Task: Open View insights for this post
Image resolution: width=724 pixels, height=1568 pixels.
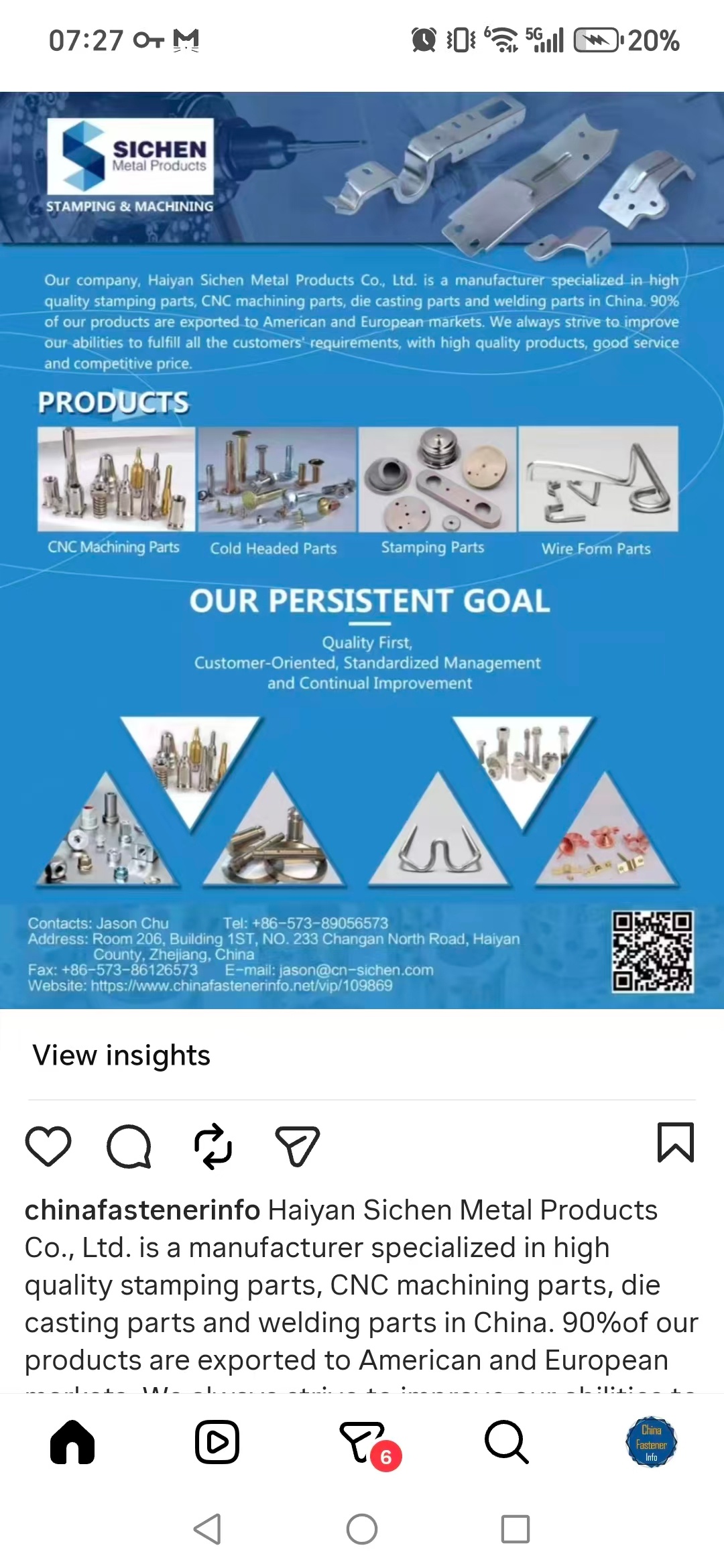Action: (121, 1055)
